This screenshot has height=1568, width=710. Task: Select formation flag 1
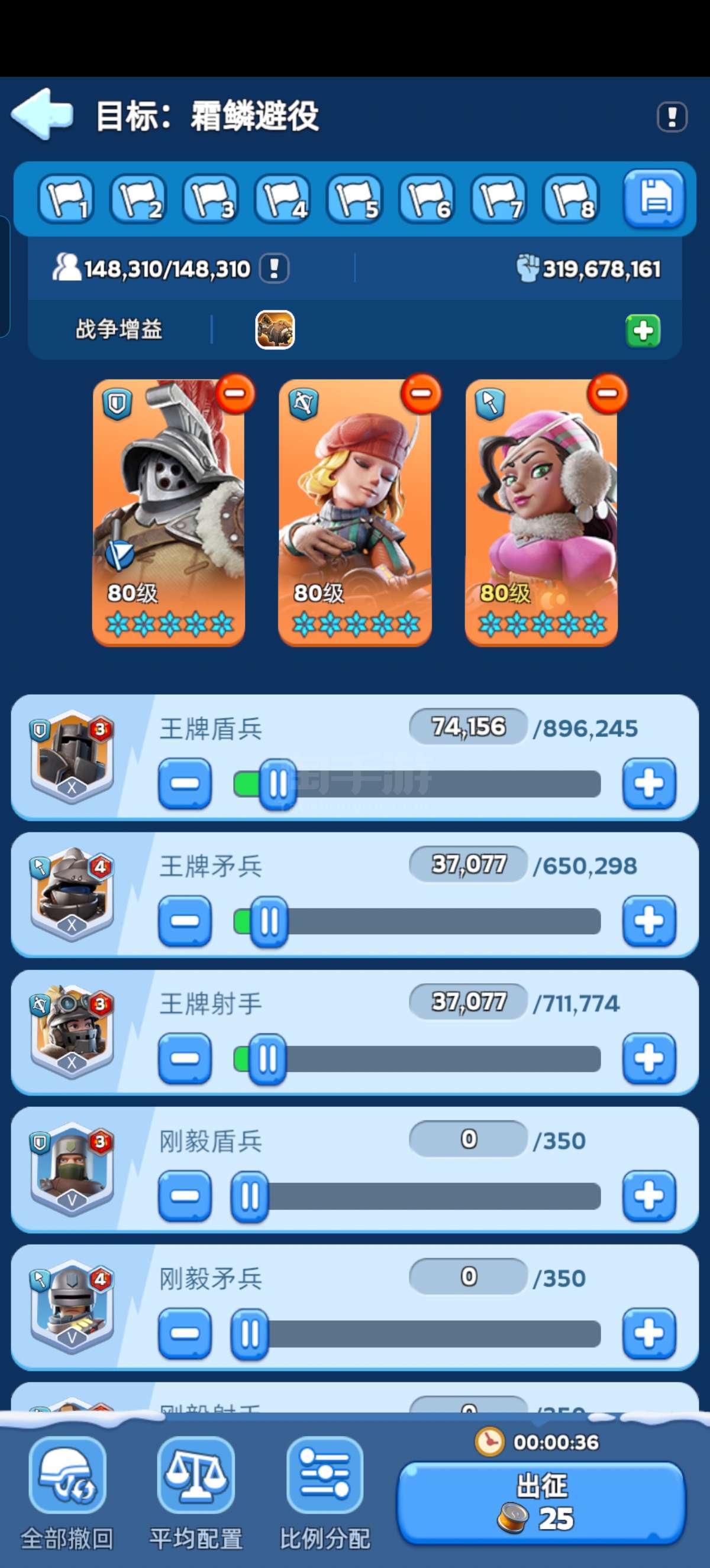(66, 199)
